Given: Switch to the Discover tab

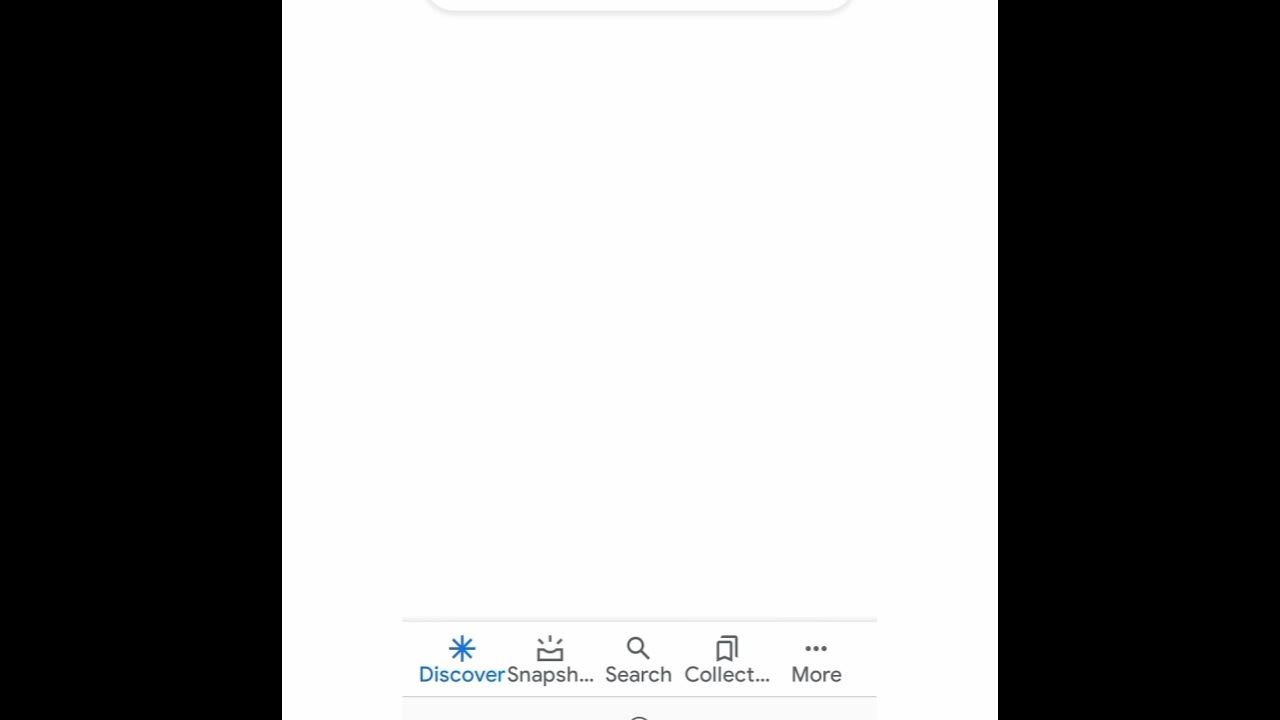Looking at the screenshot, I should (461, 660).
